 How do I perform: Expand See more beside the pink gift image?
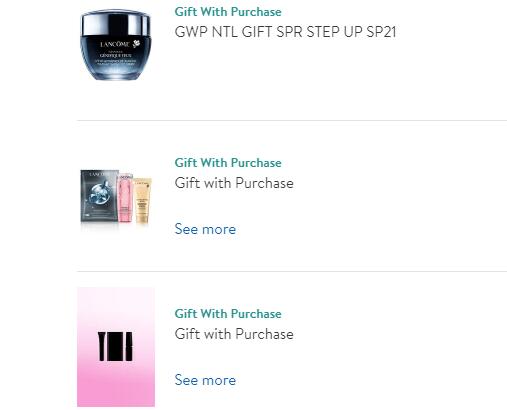point(205,380)
